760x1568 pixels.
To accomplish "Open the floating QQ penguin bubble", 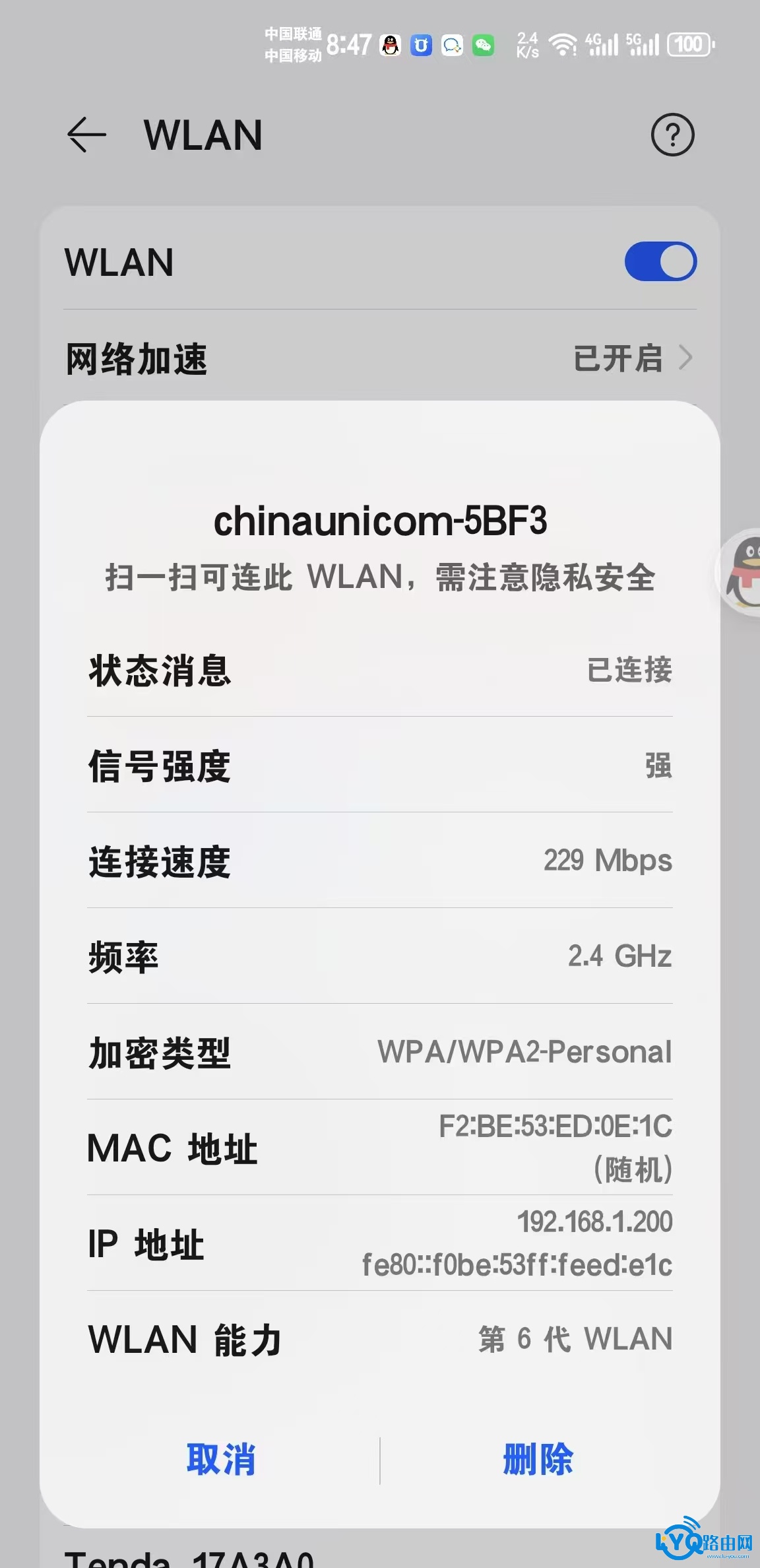I will pos(743,572).
